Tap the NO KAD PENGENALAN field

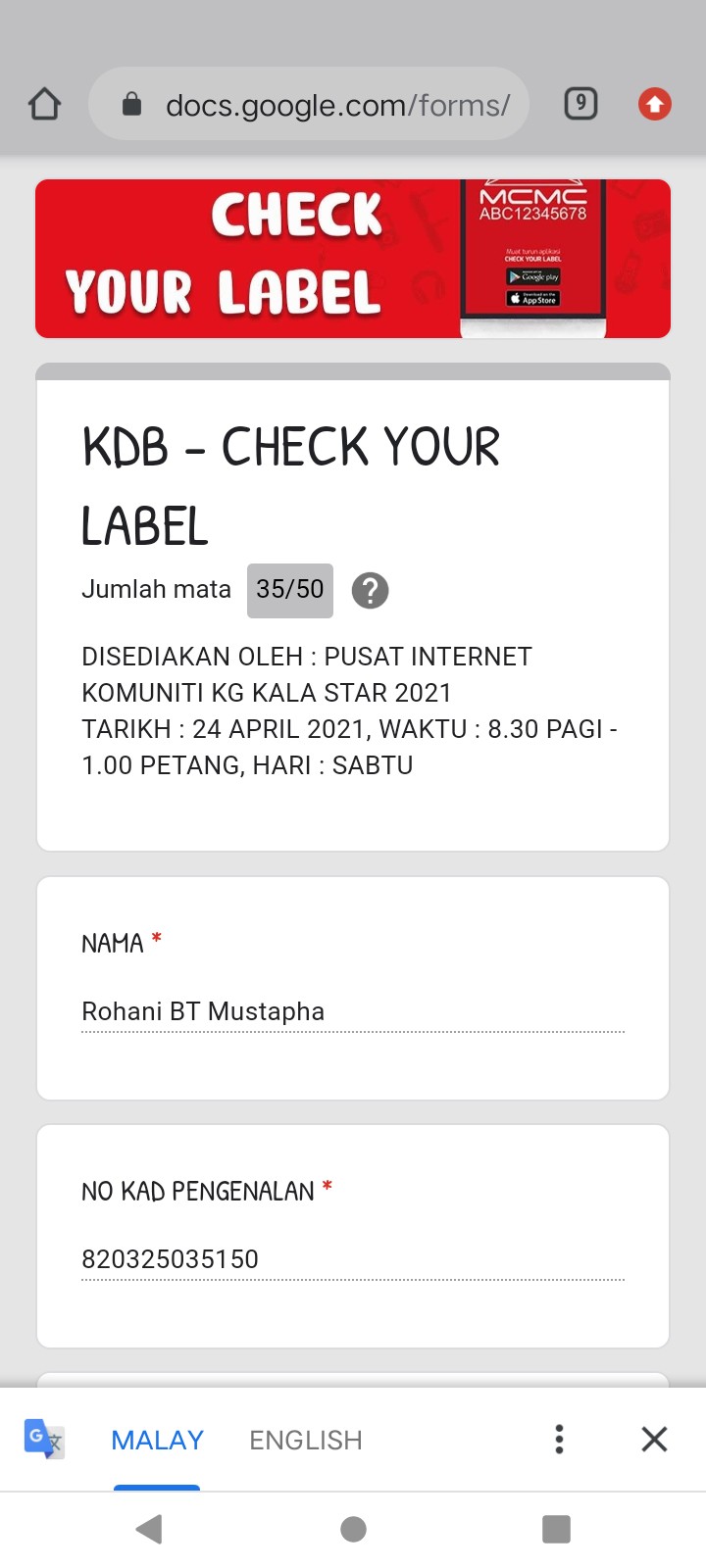pyautogui.click(x=352, y=1259)
